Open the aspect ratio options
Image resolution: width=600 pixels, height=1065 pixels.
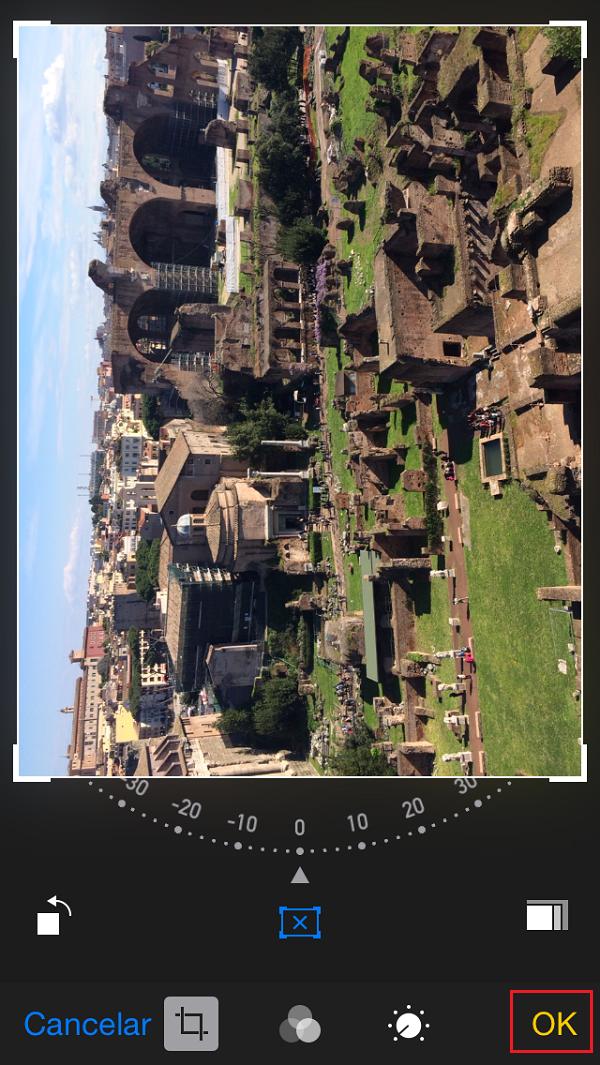tap(547, 916)
